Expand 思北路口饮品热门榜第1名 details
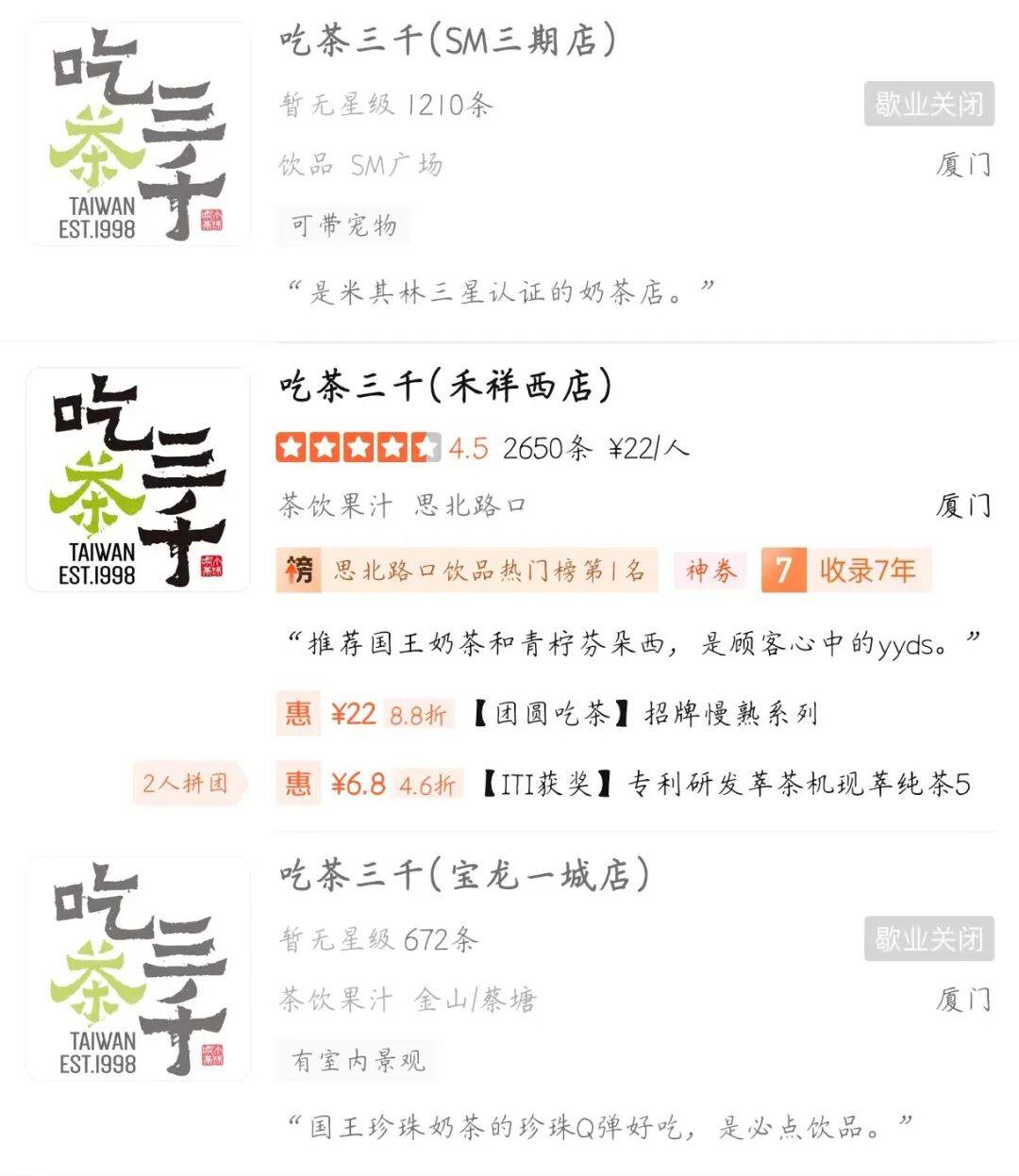Image resolution: width=1019 pixels, height=1176 pixels. 491,570
